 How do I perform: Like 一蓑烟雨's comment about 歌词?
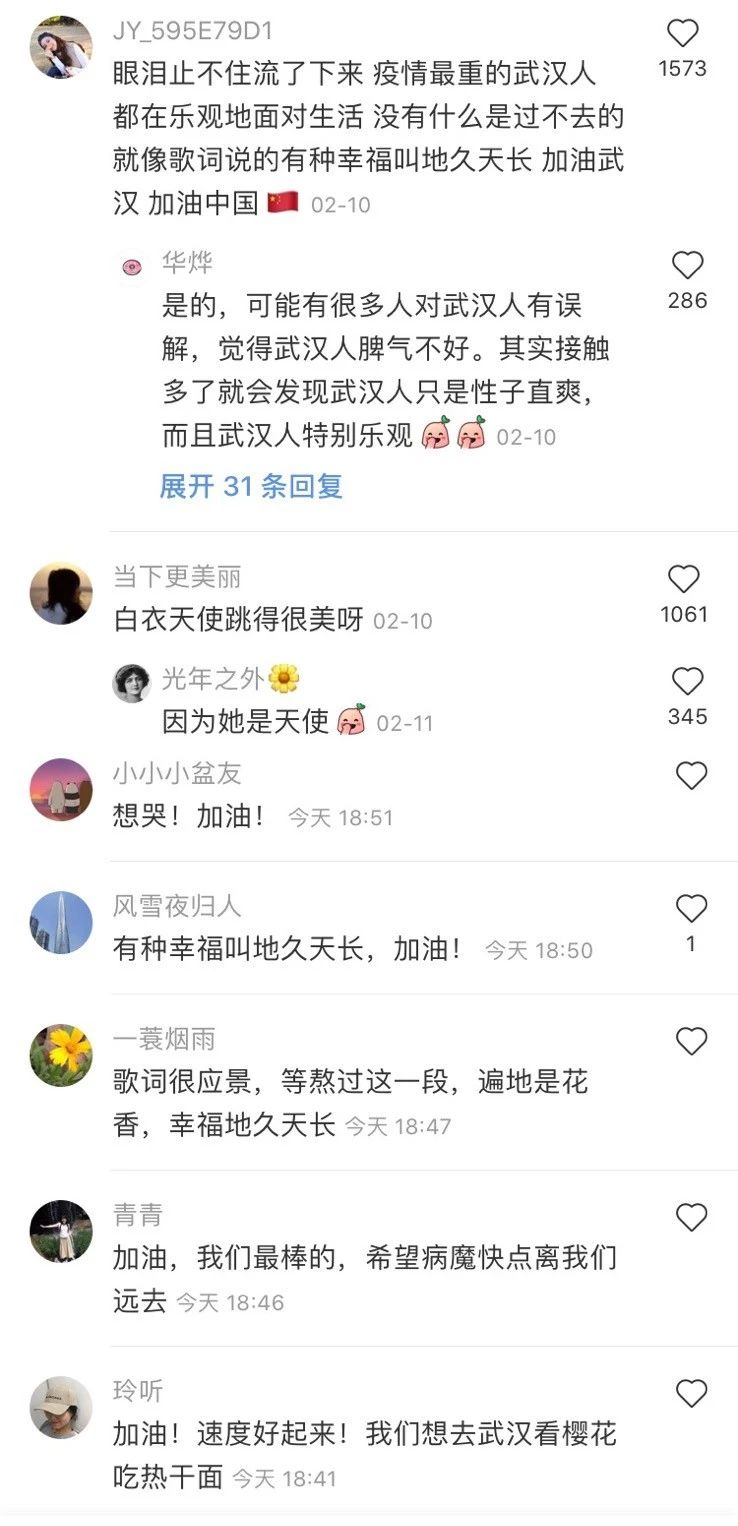(691, 1042)
